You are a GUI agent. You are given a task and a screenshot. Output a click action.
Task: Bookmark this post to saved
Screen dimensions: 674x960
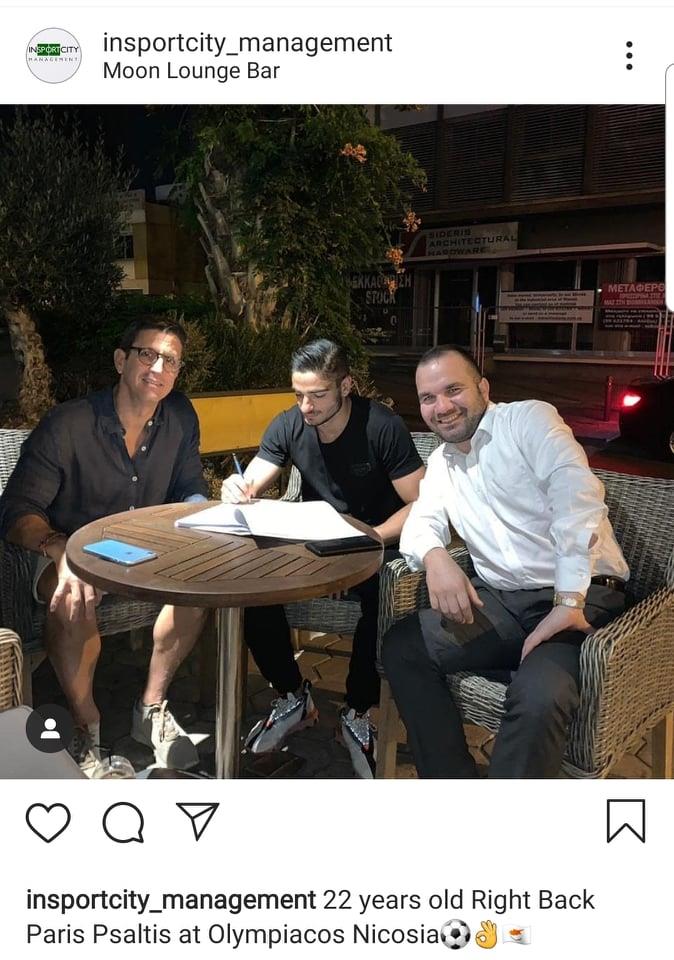626,821
